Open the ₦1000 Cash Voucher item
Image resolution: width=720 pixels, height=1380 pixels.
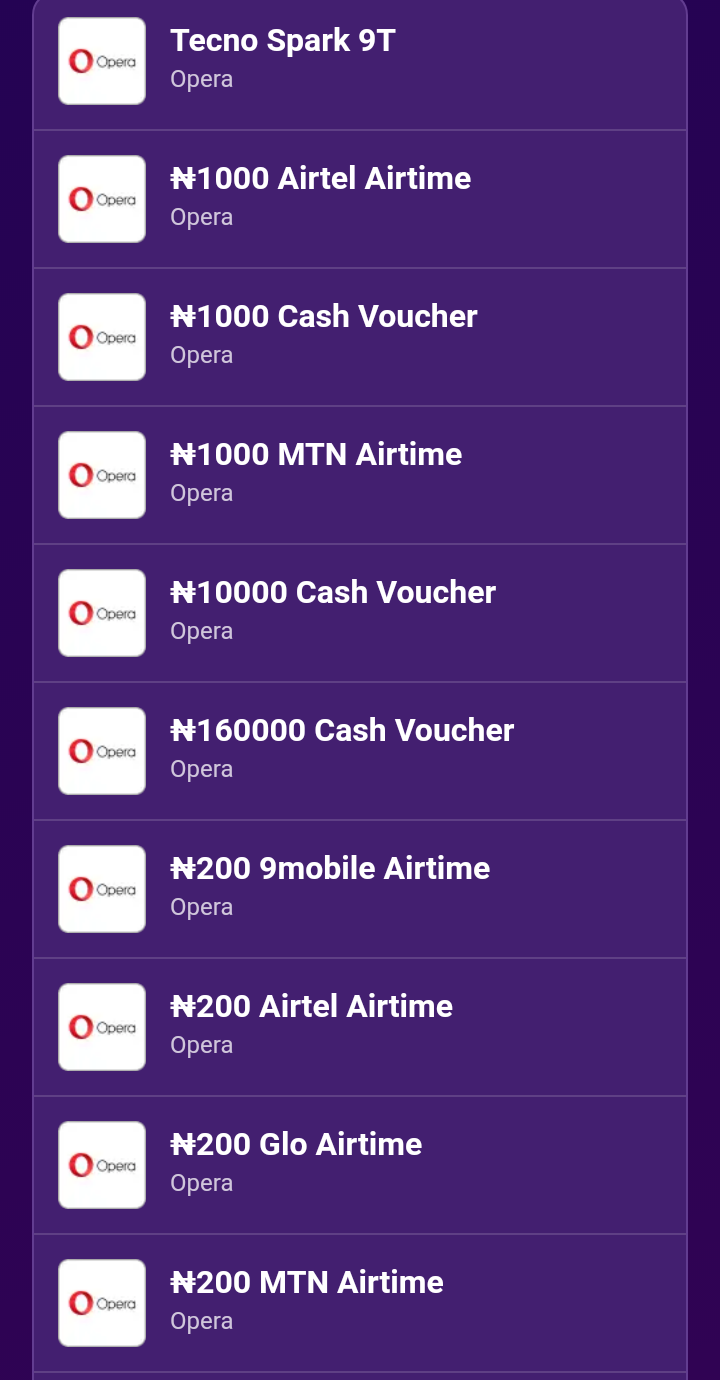click(x=360, y=337)
